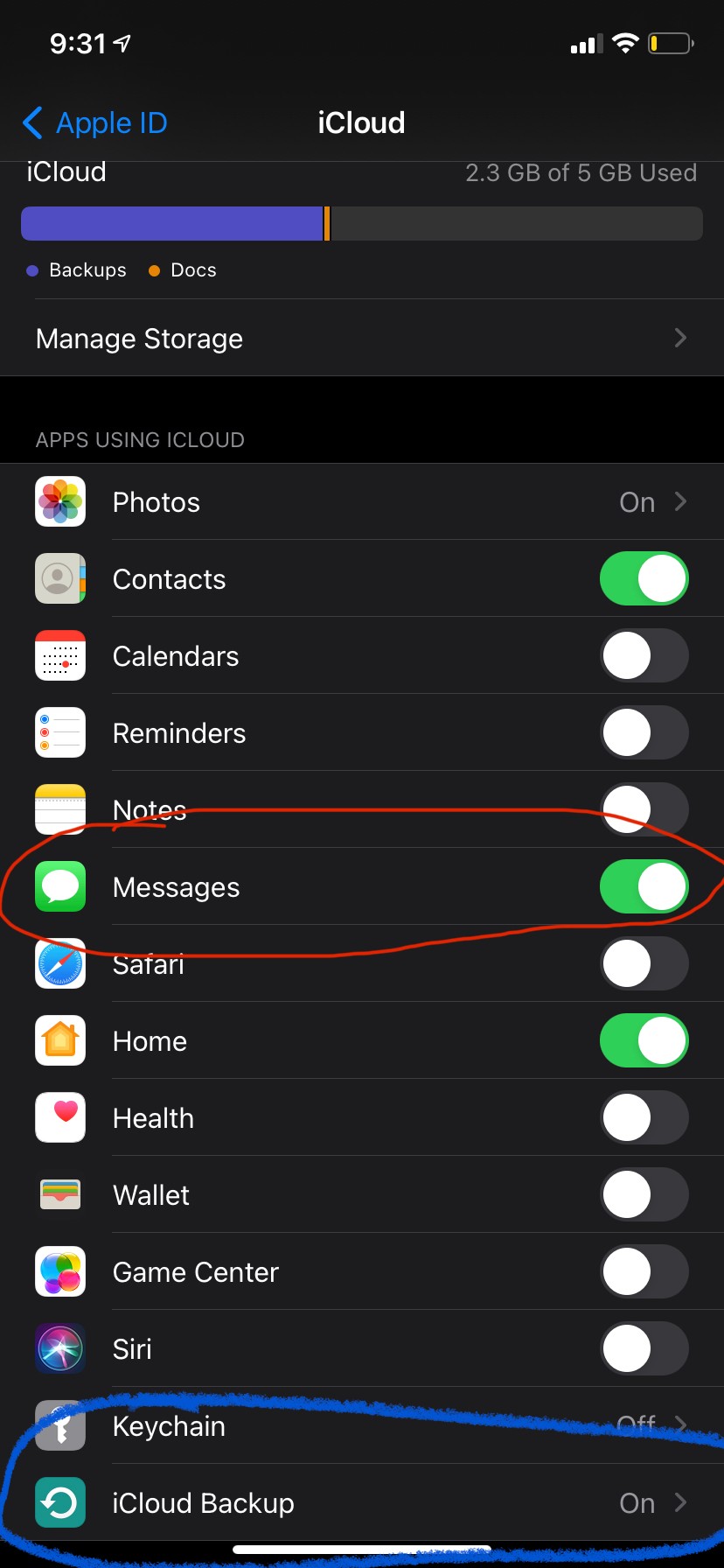Open iCloud Backup settings
The image size is (724, 1568).
[x=362, y=1502]
